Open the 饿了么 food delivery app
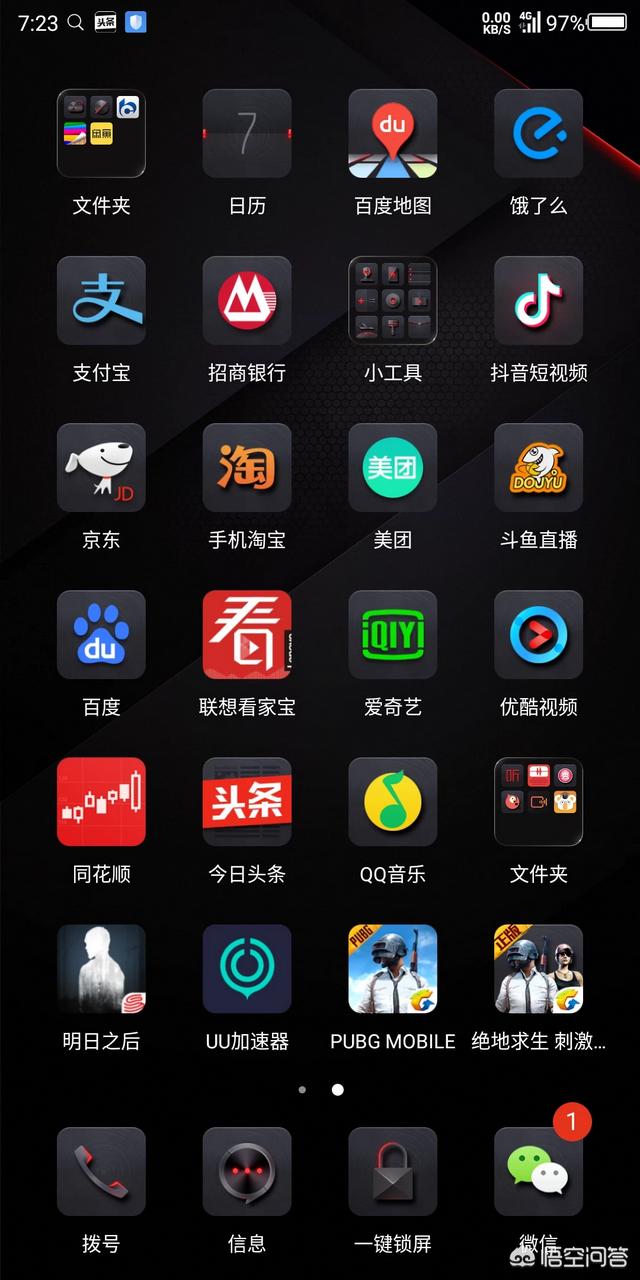 point(538,134)
